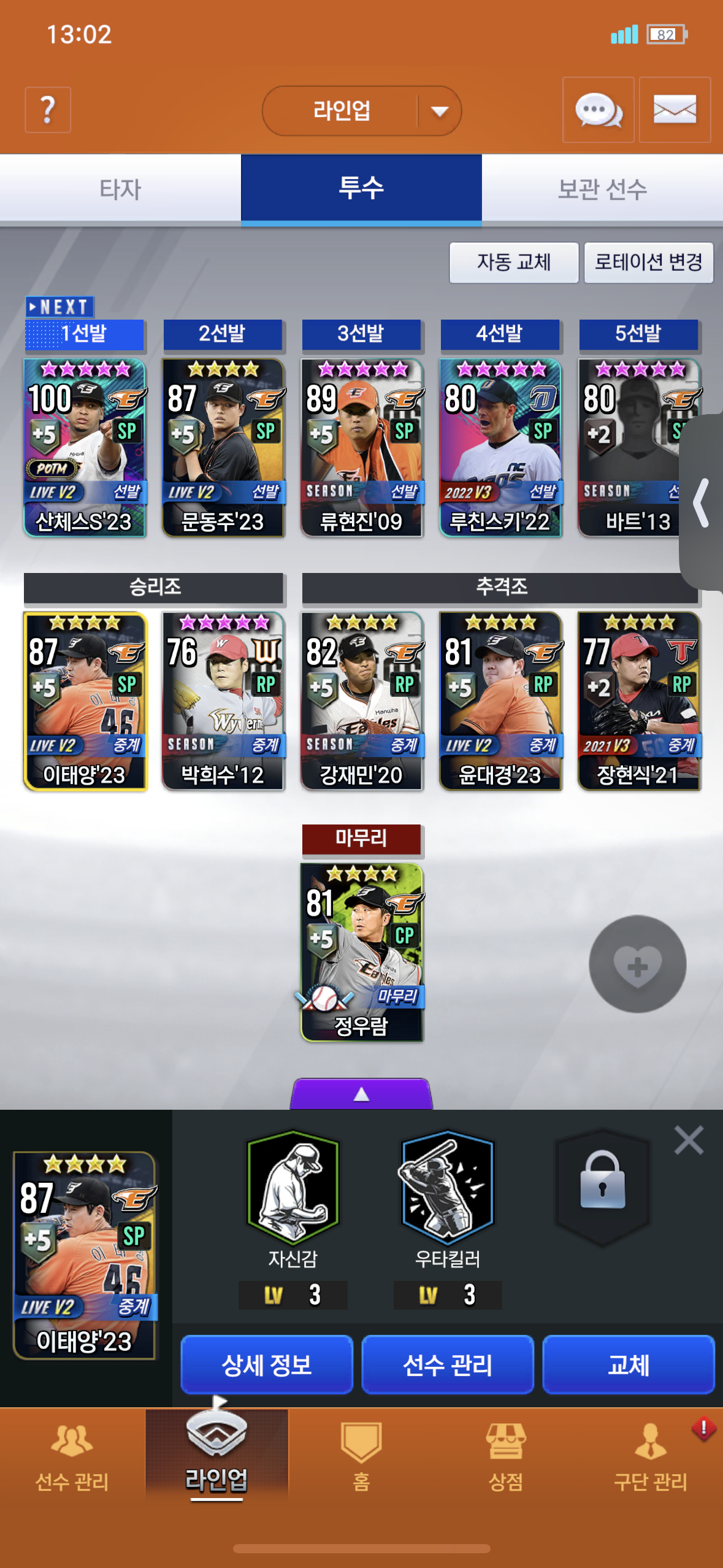Open the help question mark icon

coord(48,110)
